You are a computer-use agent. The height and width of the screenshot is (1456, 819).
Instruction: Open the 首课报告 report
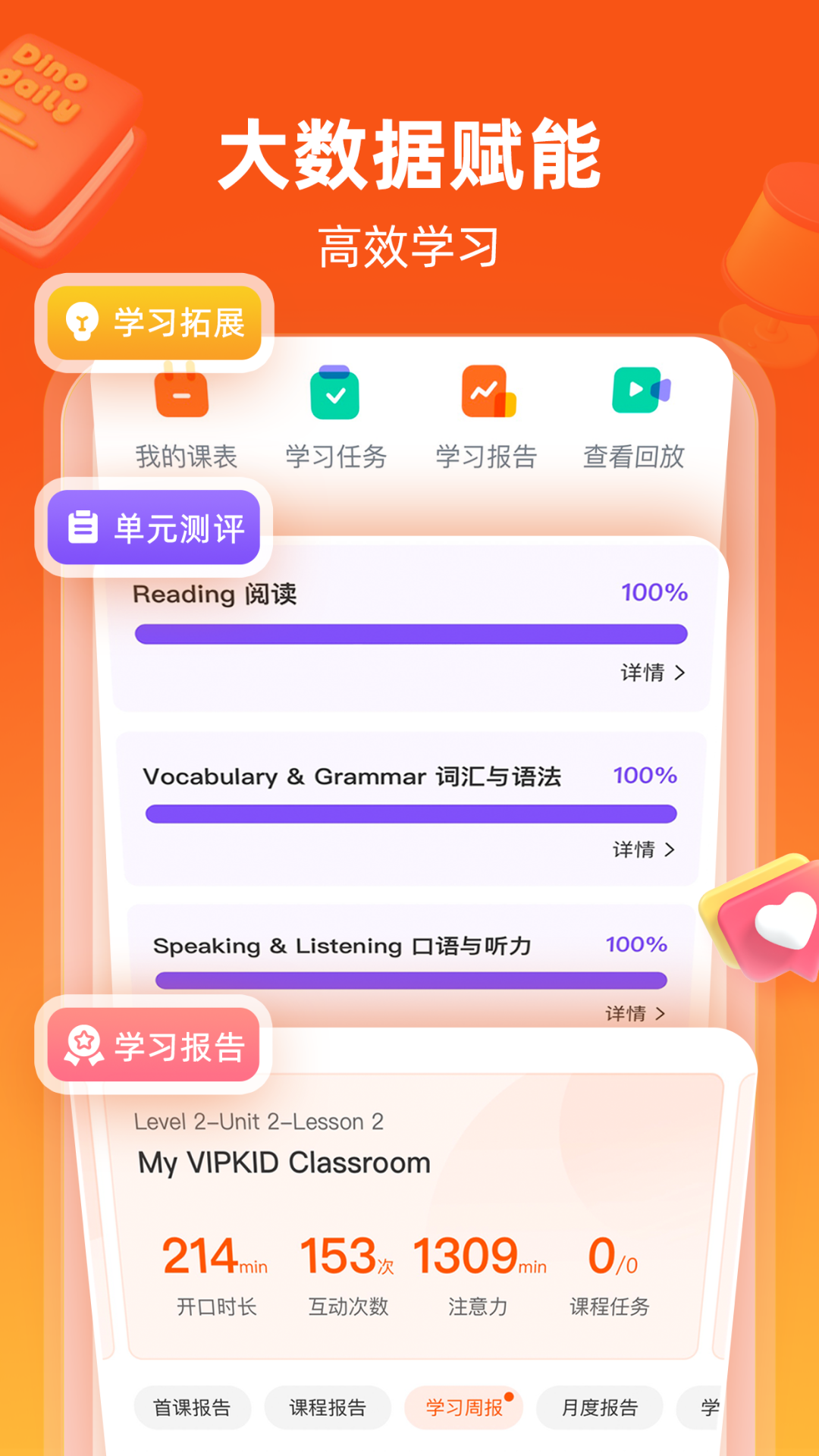(x=192, y=1407)
